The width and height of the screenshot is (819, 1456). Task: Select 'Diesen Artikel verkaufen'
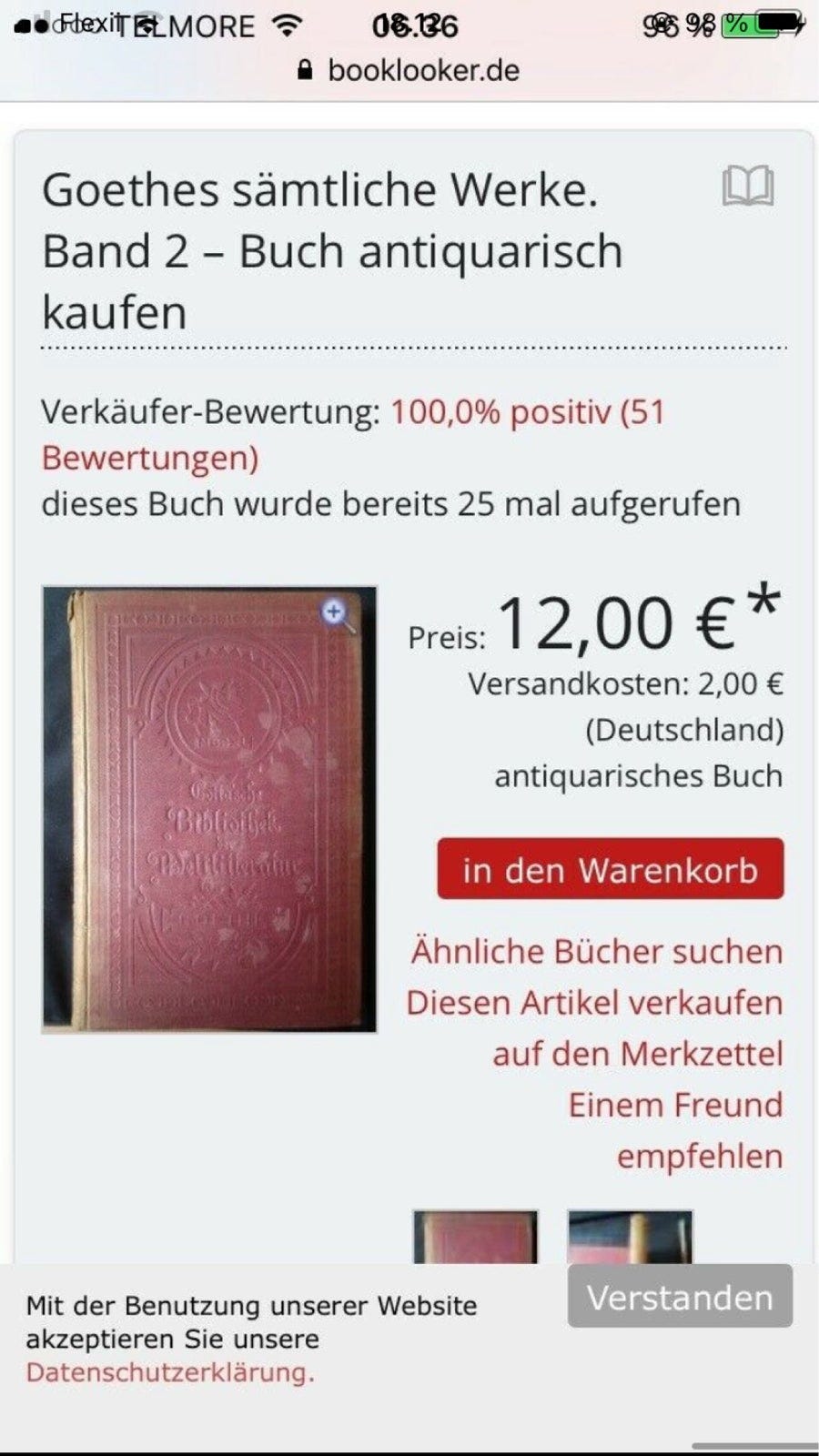point(593,1003)
